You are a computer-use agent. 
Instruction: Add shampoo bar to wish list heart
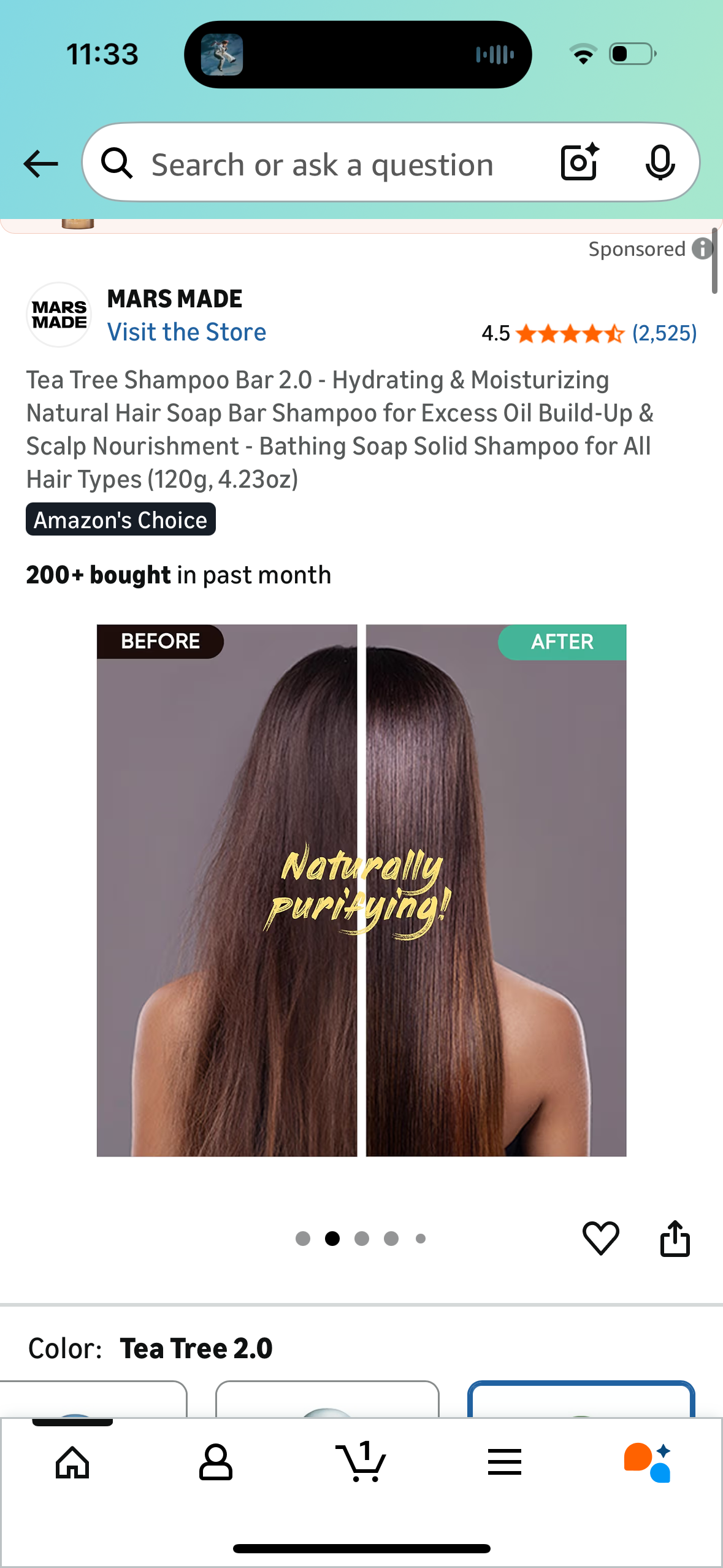600,1238
